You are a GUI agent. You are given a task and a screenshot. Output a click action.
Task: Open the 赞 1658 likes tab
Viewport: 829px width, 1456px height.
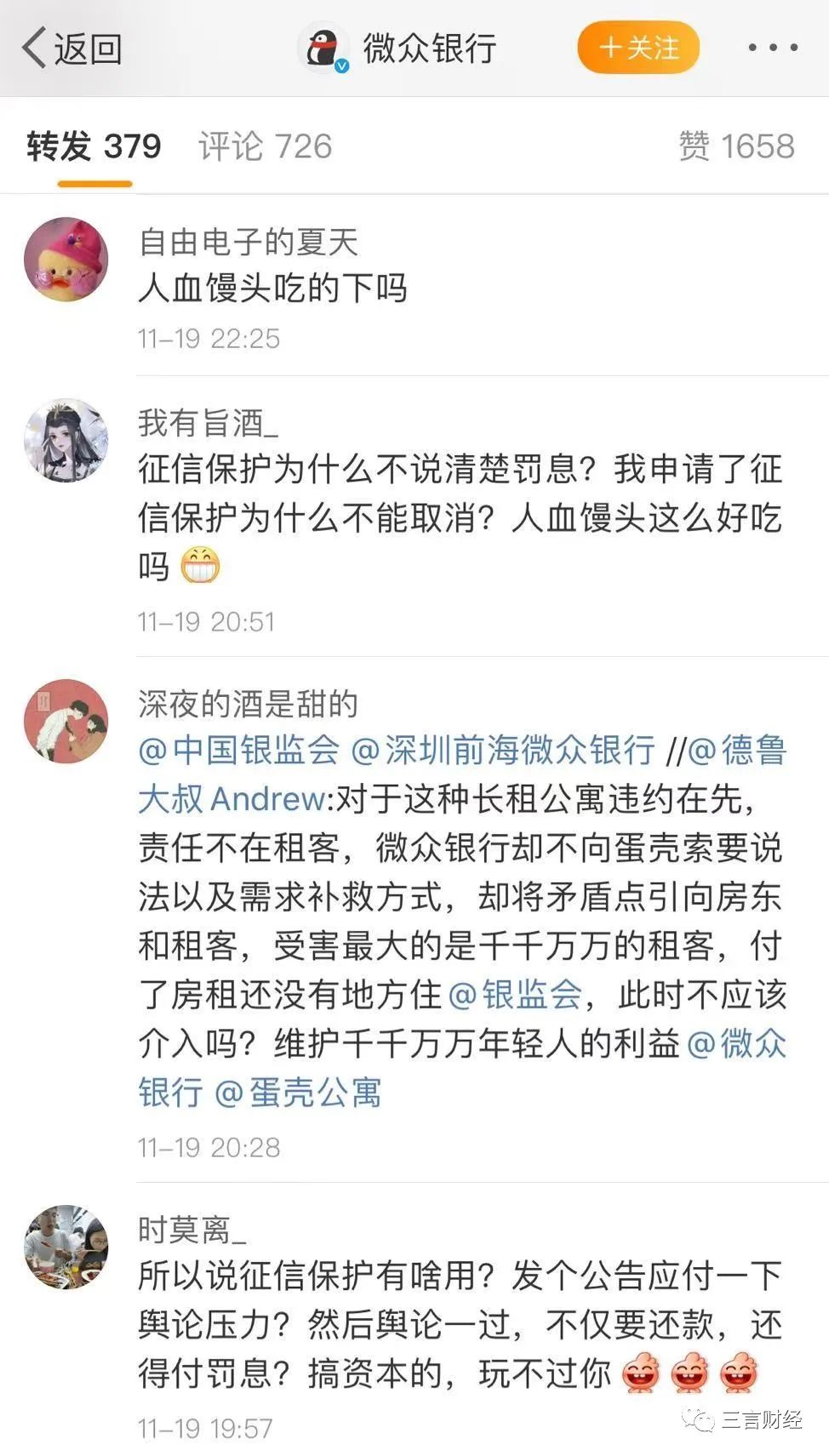point(736,146)
